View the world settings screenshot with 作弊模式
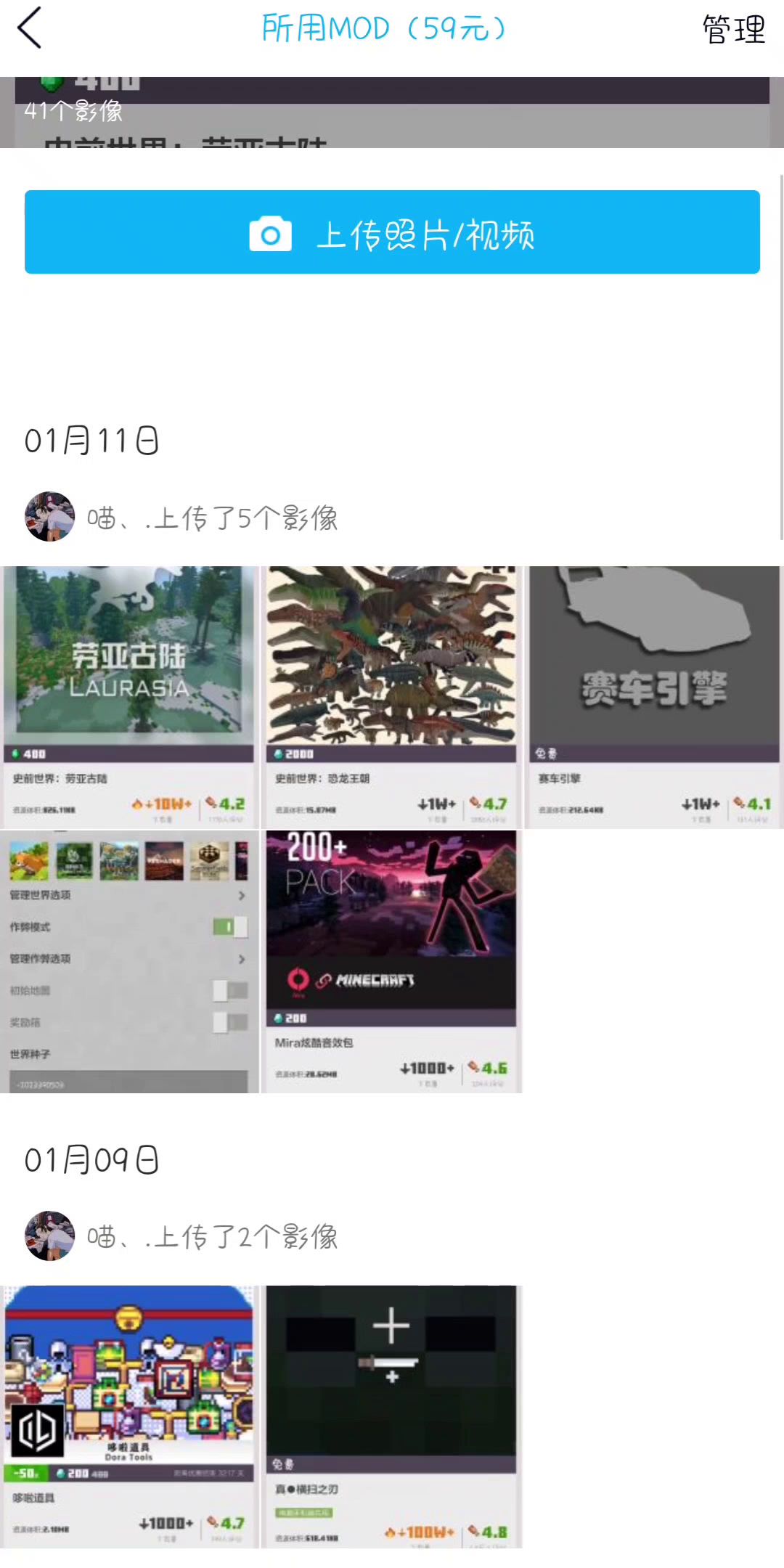The width and height of the screenshot is (784, 1568). 129,961
